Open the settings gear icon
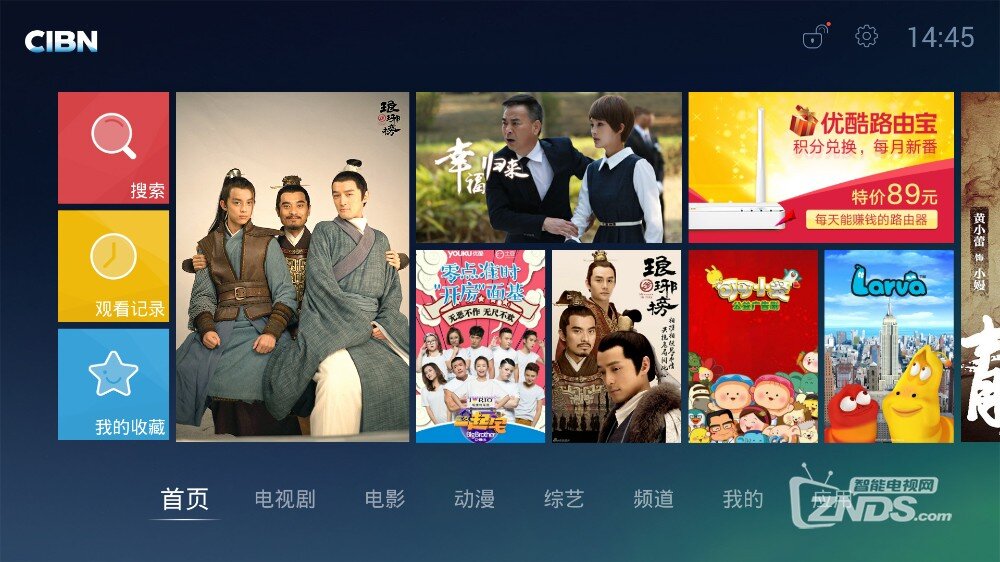Image resolution: width=1000 pixels, height=562 pixels. (x=866, y=37)
